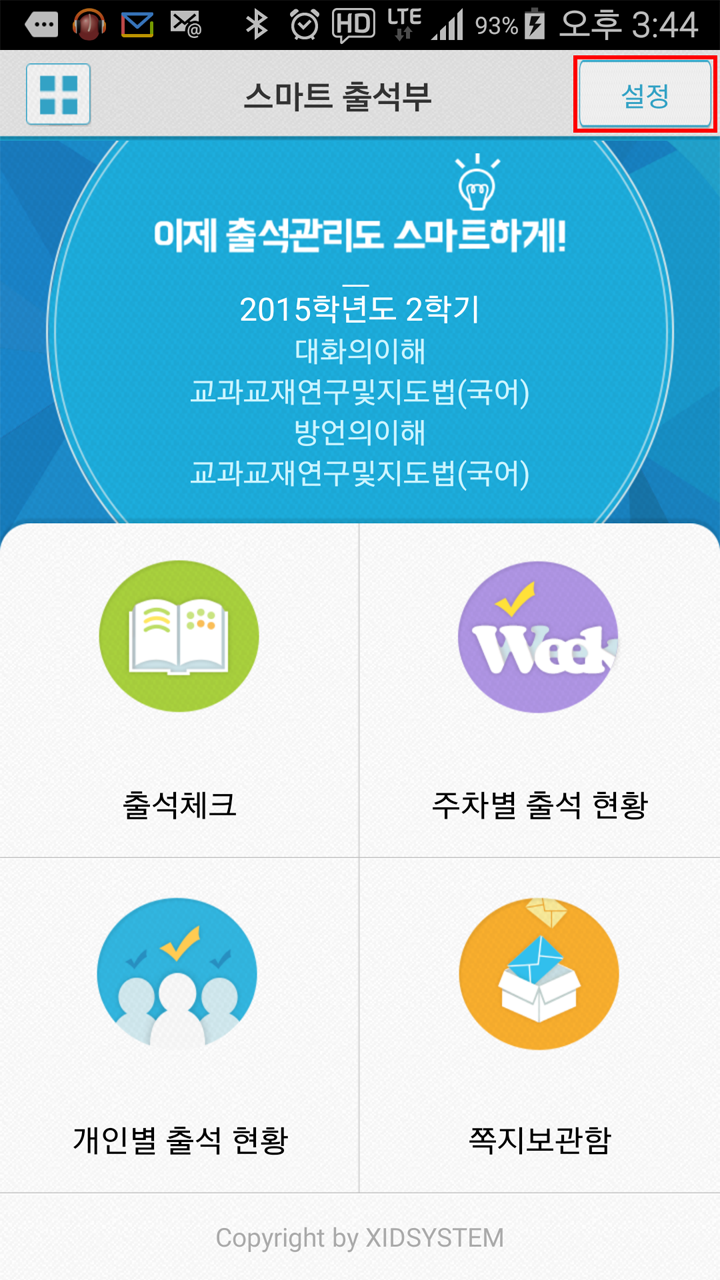Open 출석체크 attendance check
This screenshot has height=1280, width=720.
(x=179, y=691)
